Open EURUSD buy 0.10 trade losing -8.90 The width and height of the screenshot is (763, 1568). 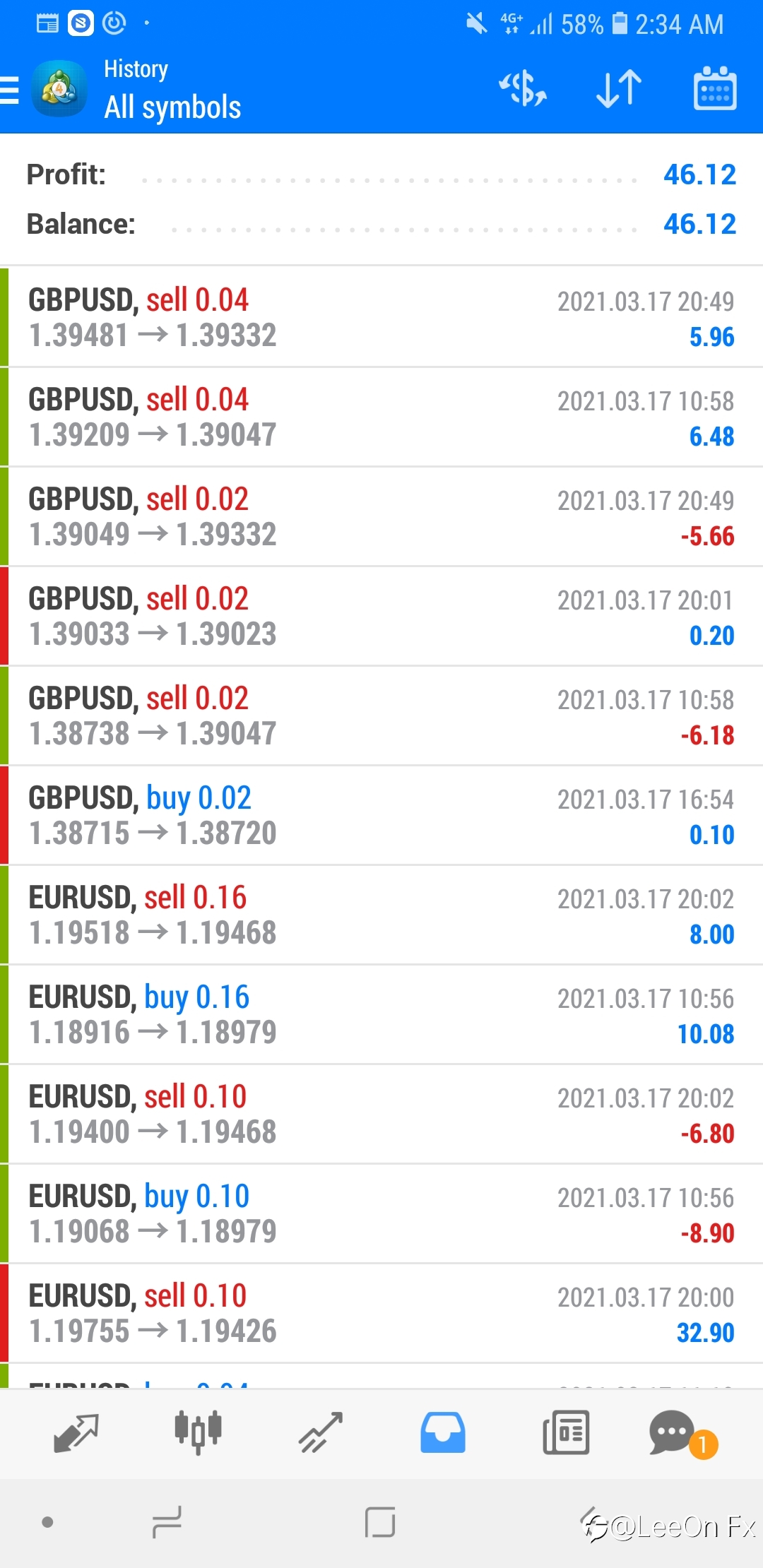point(381,1213)
